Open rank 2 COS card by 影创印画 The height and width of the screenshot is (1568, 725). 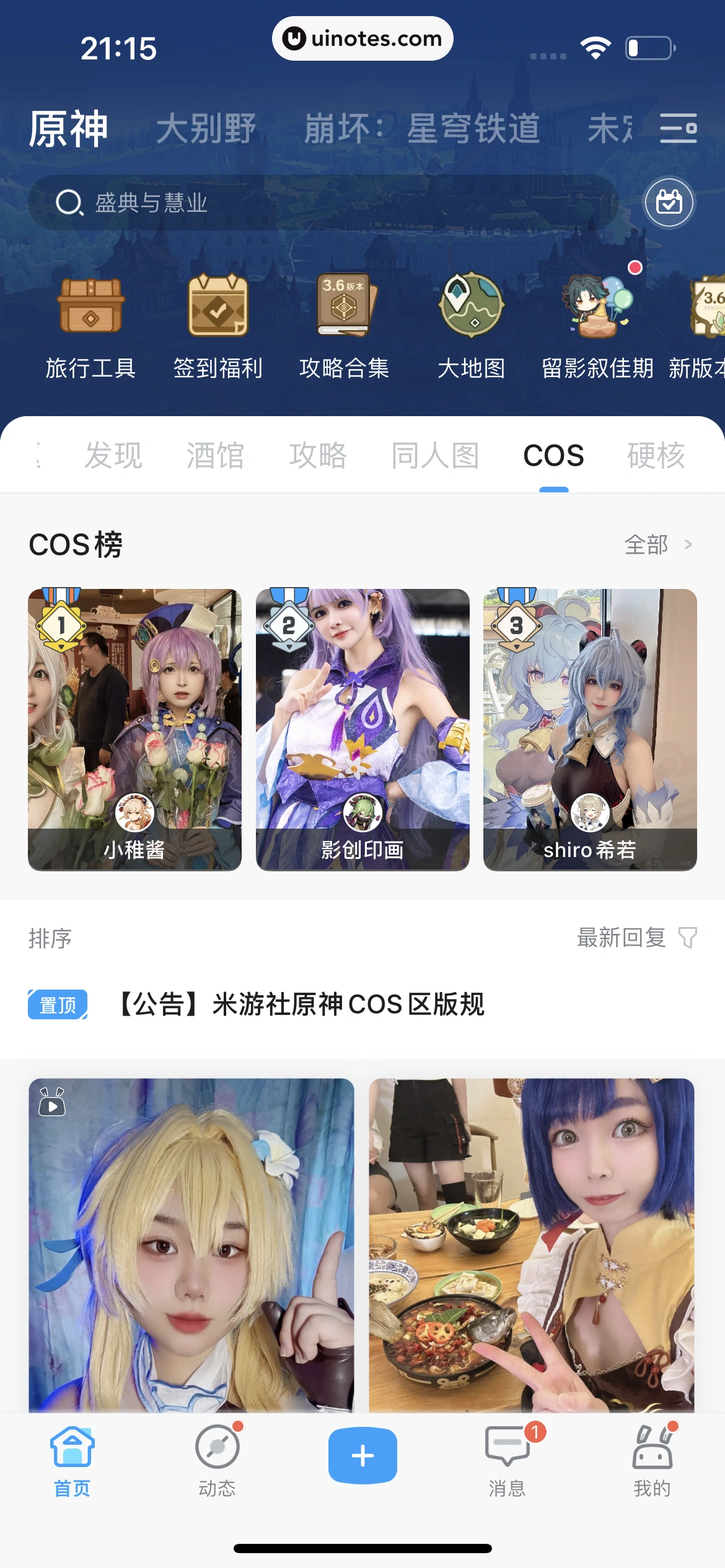click(362, 729)
